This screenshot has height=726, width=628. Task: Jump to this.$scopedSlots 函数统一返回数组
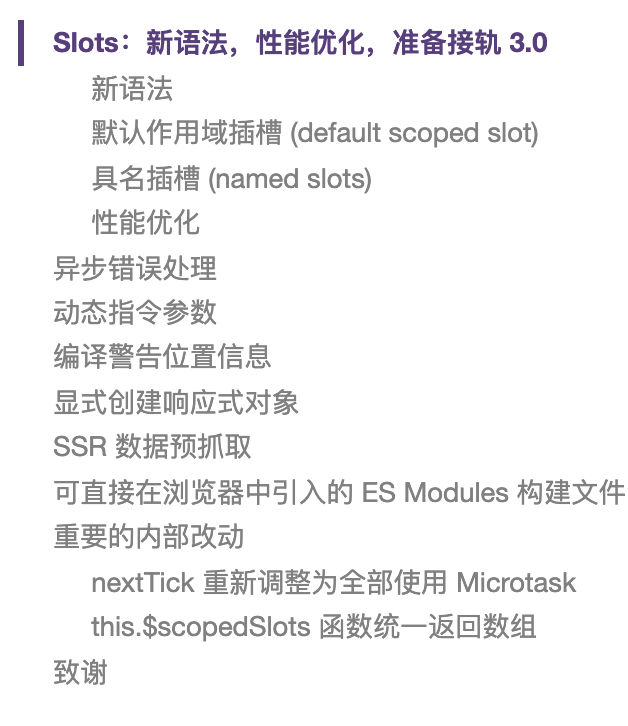[x=313, y=627]
